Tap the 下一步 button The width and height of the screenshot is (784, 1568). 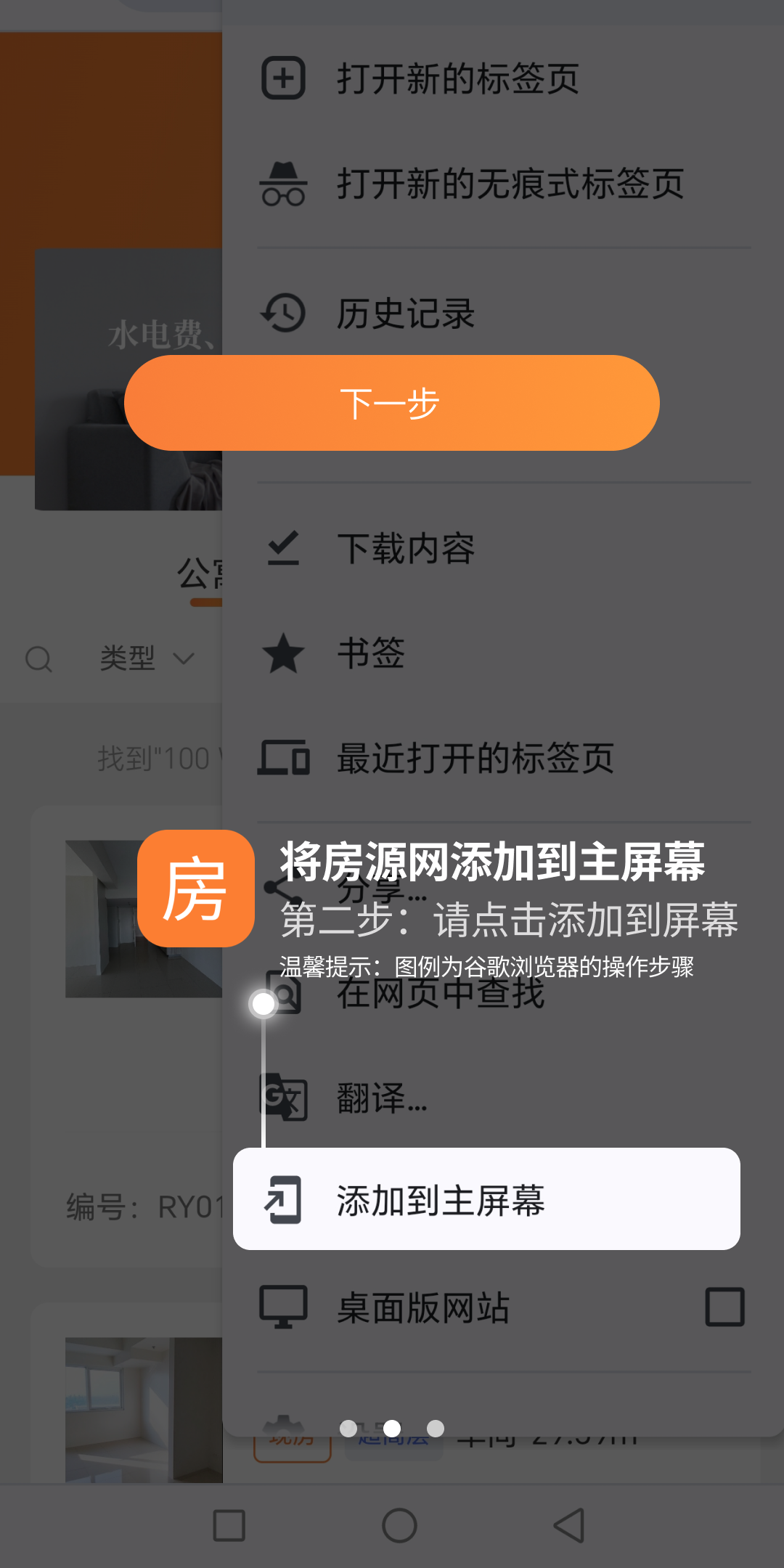[x=391, y=403]
